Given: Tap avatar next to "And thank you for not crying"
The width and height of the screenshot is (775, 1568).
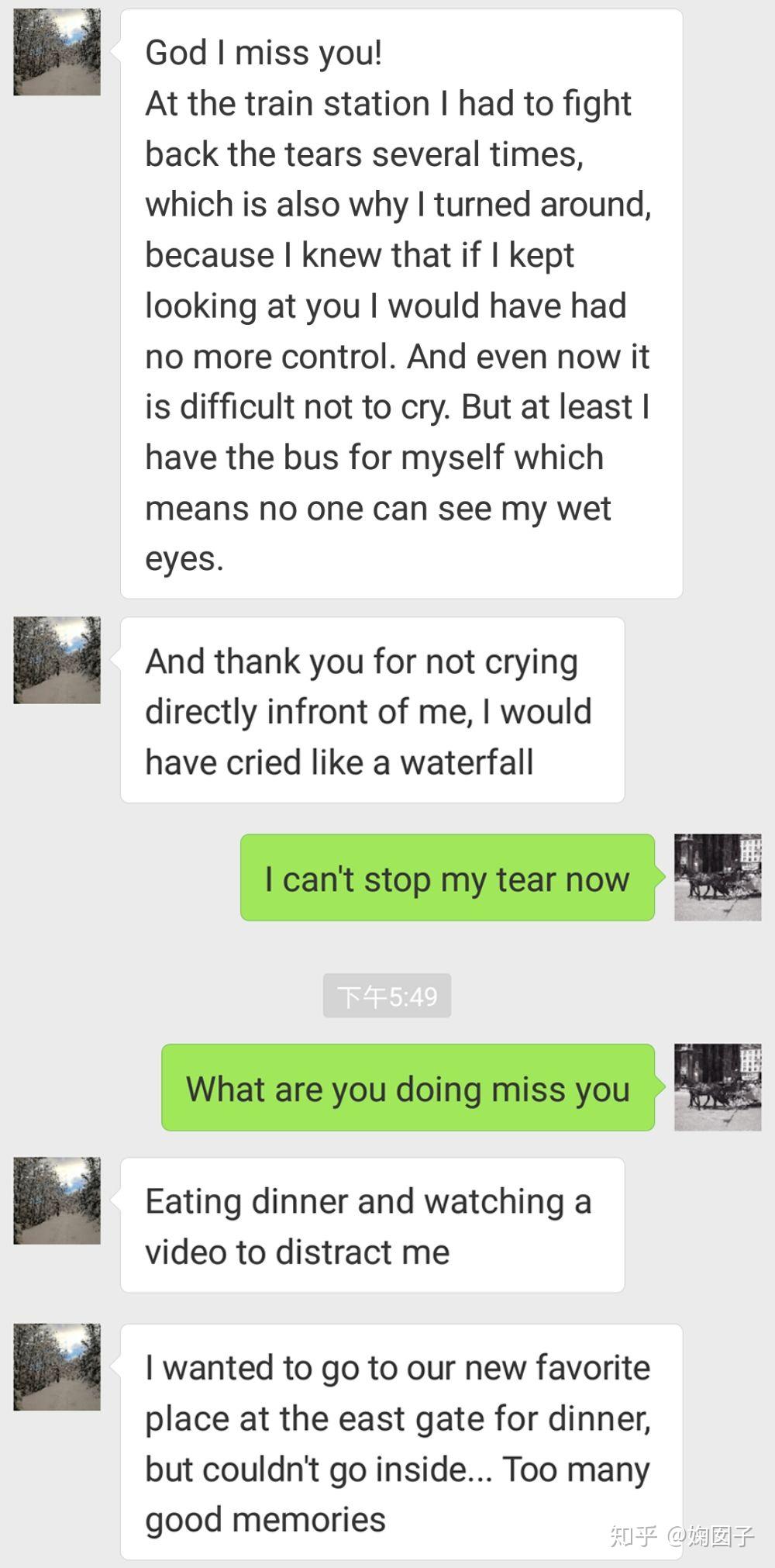Looking at the screenshot, I should point(57,660).
